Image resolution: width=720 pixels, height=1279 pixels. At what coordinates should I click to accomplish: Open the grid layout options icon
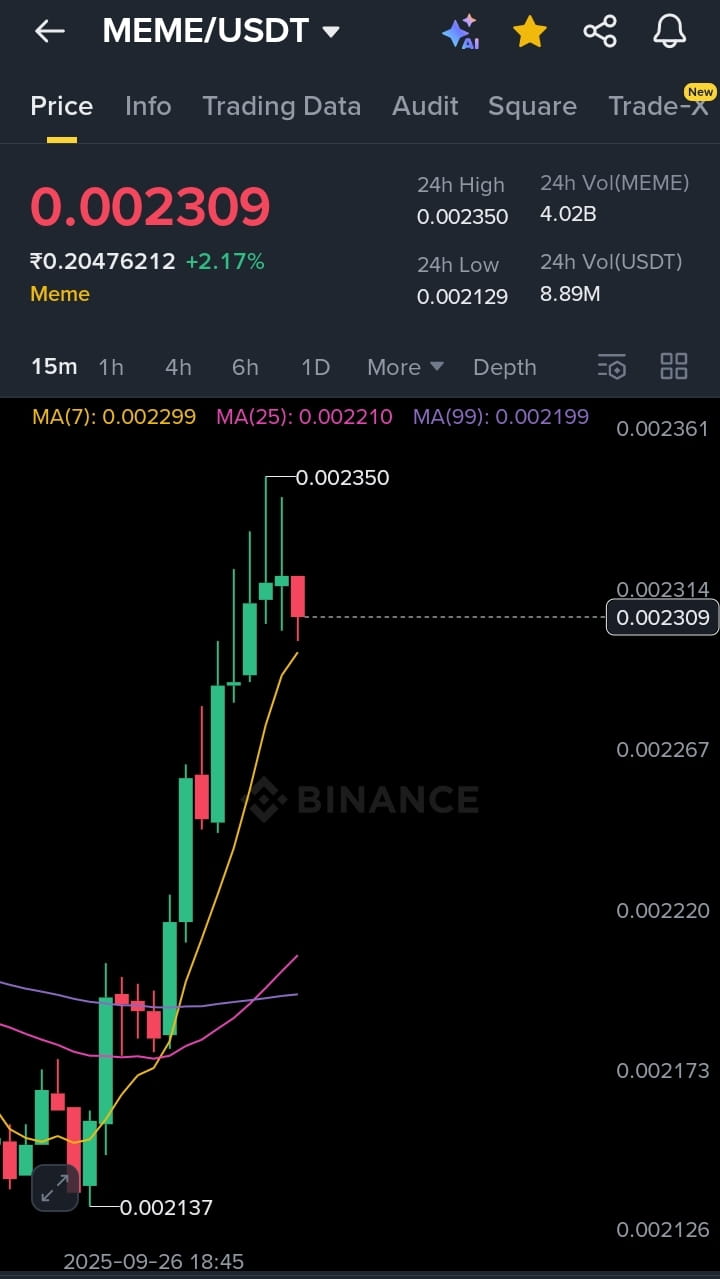(674, 367)
